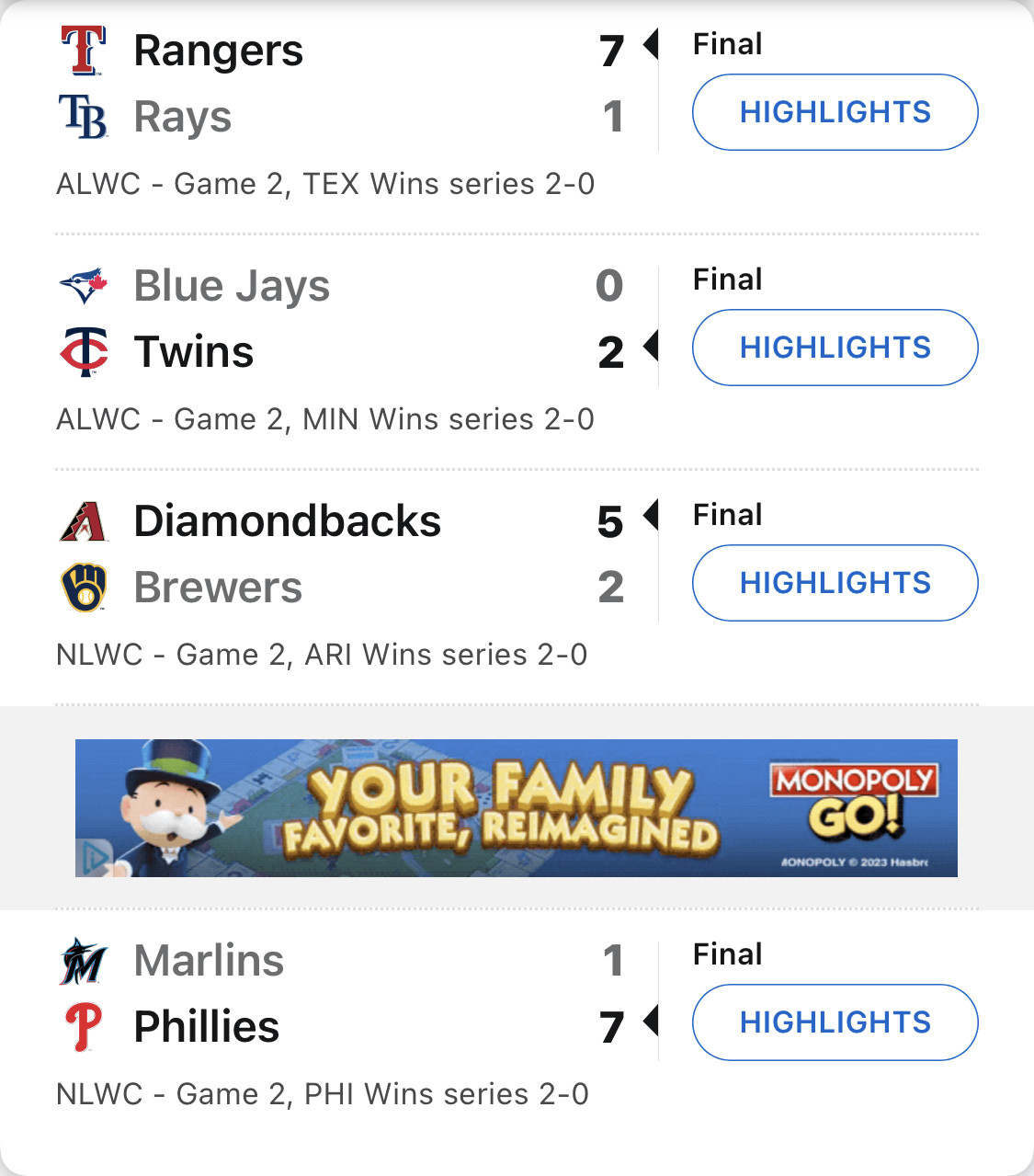1034x1176 pixels.
Task: Open highlights for Blue Jays vs Twins
Action: click(835, 348)
